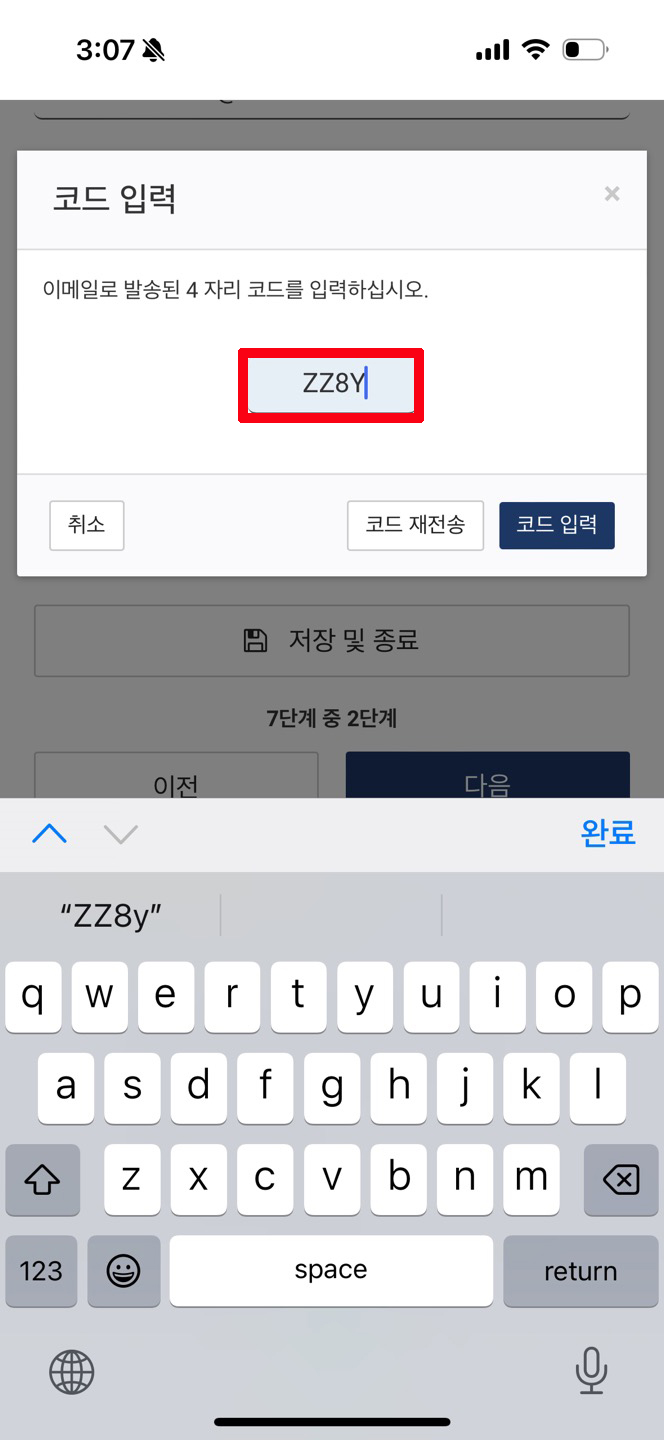The width and height of the screenshot is (664, 1440).
Task: Switch keyboard language with globe icon
Action: (x=72, y=1371)
